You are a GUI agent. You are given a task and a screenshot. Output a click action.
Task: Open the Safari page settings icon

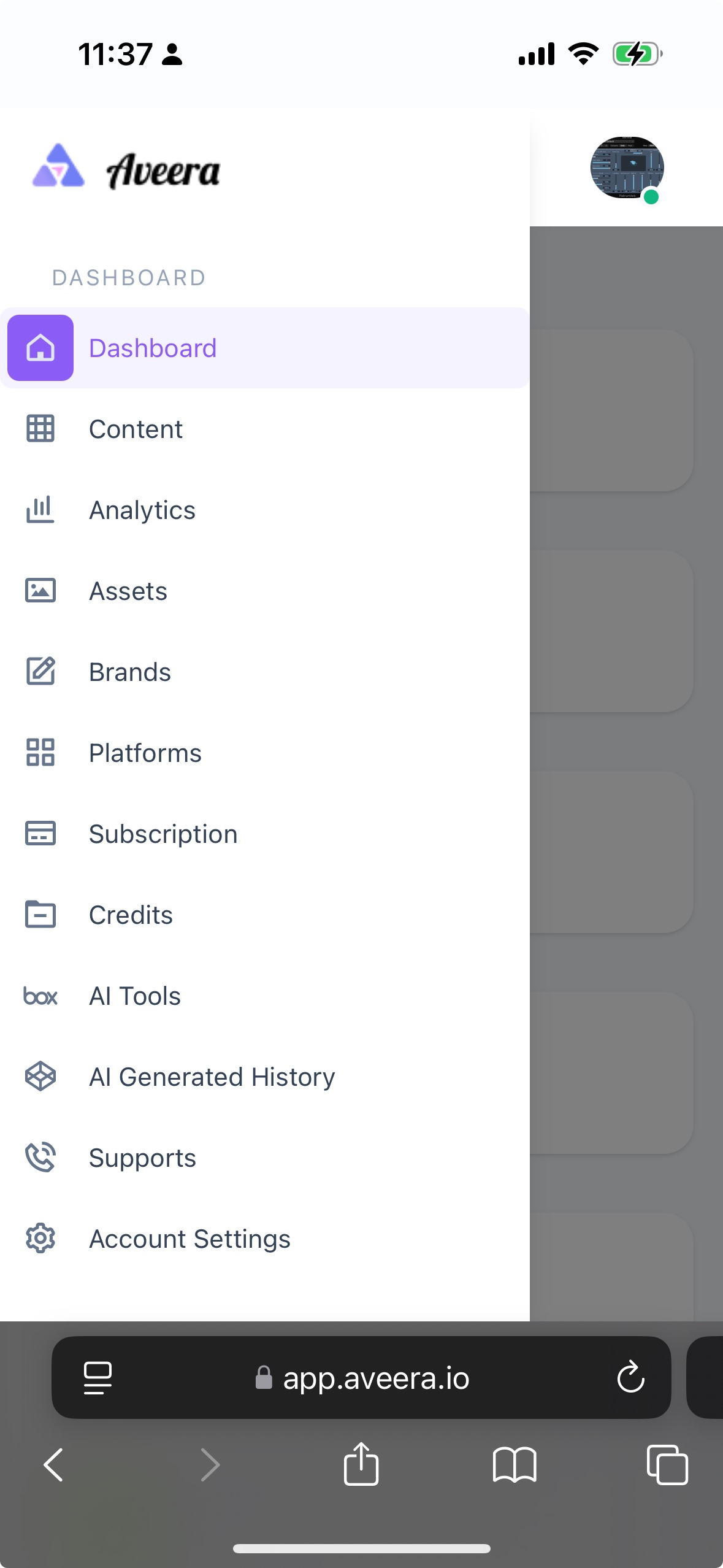point(98,1378)
